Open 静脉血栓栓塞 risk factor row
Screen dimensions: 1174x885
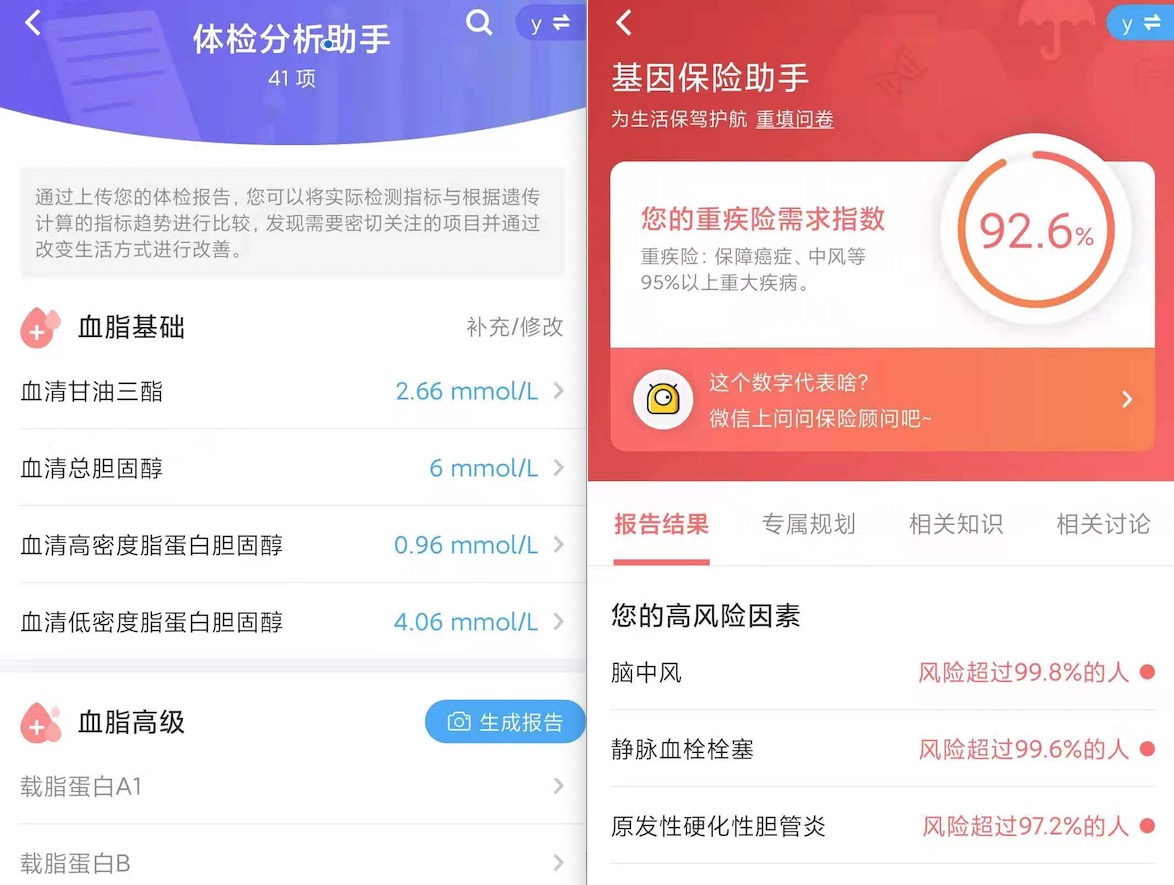point(882,749)
